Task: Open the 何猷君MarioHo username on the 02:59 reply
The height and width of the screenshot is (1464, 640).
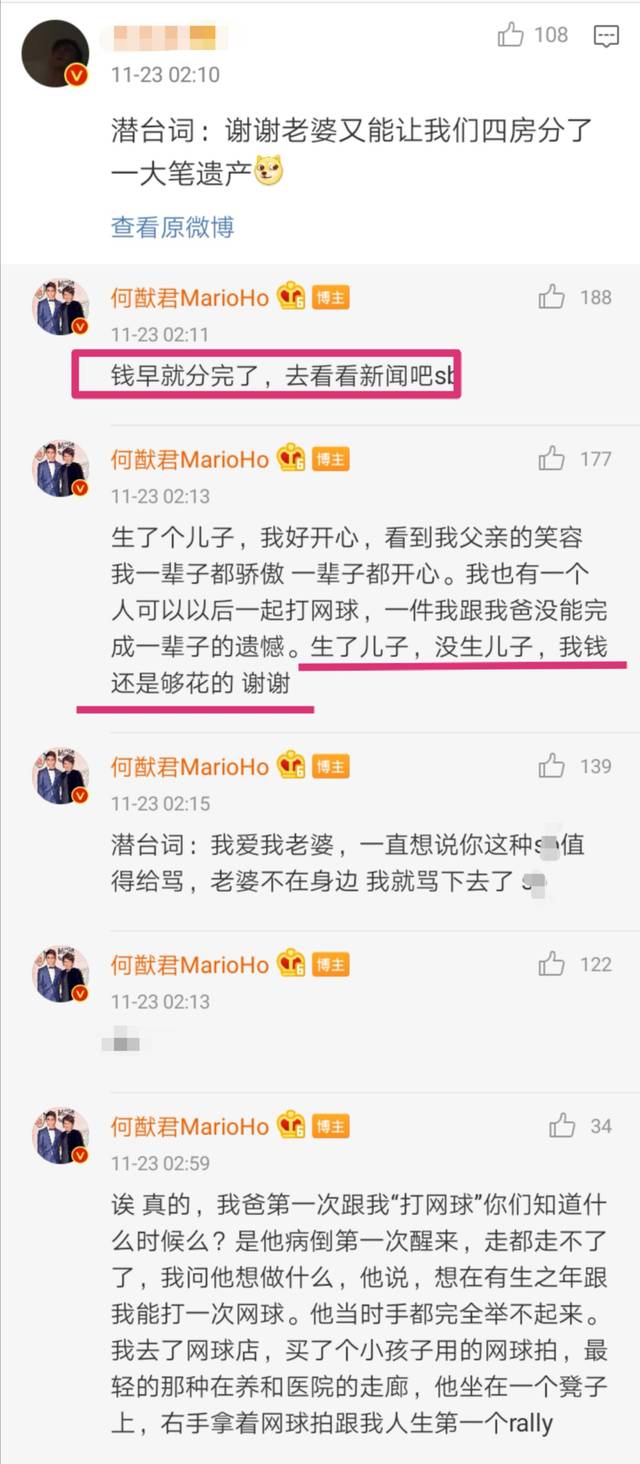Action: point(190,1127)
